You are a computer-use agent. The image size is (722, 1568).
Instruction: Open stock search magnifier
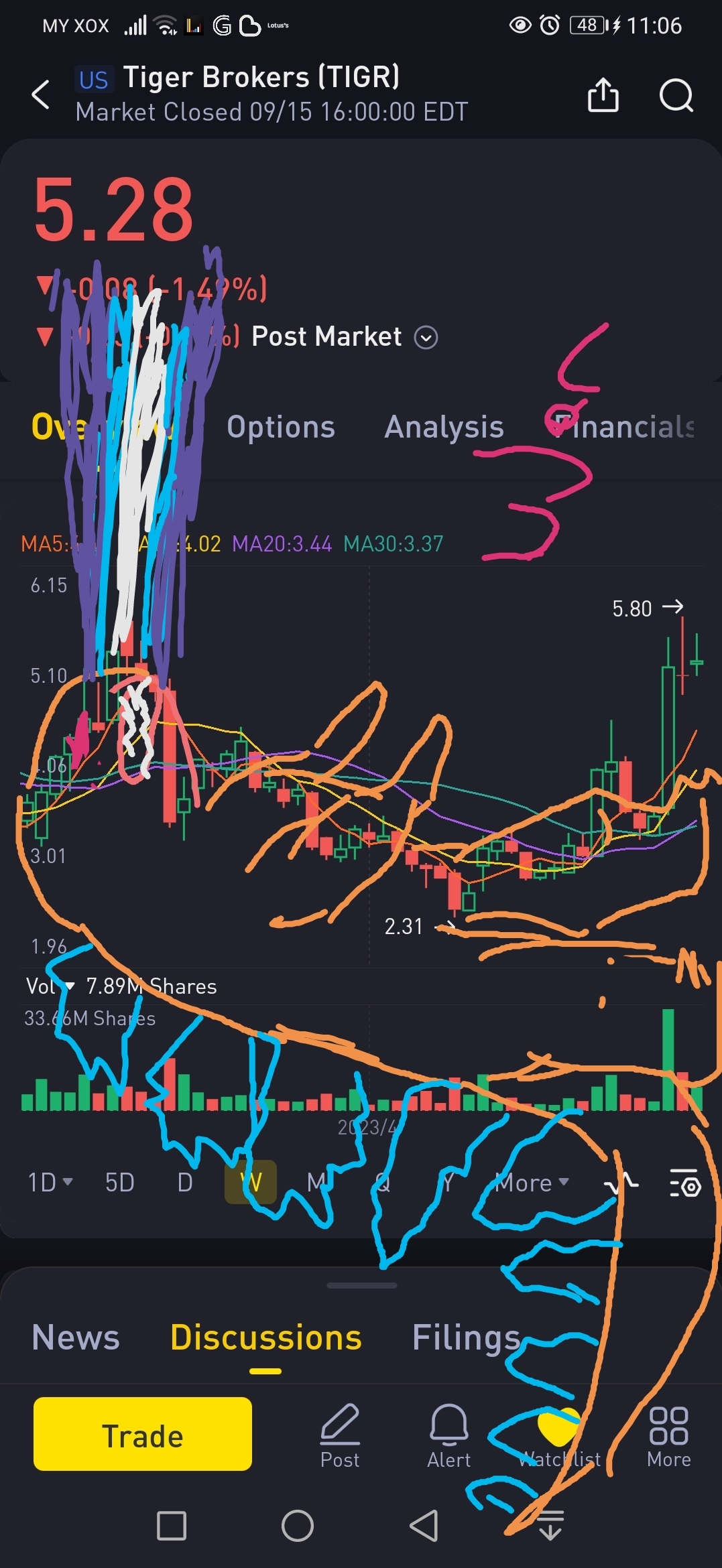pyautogui.click(x=676, y=94)
